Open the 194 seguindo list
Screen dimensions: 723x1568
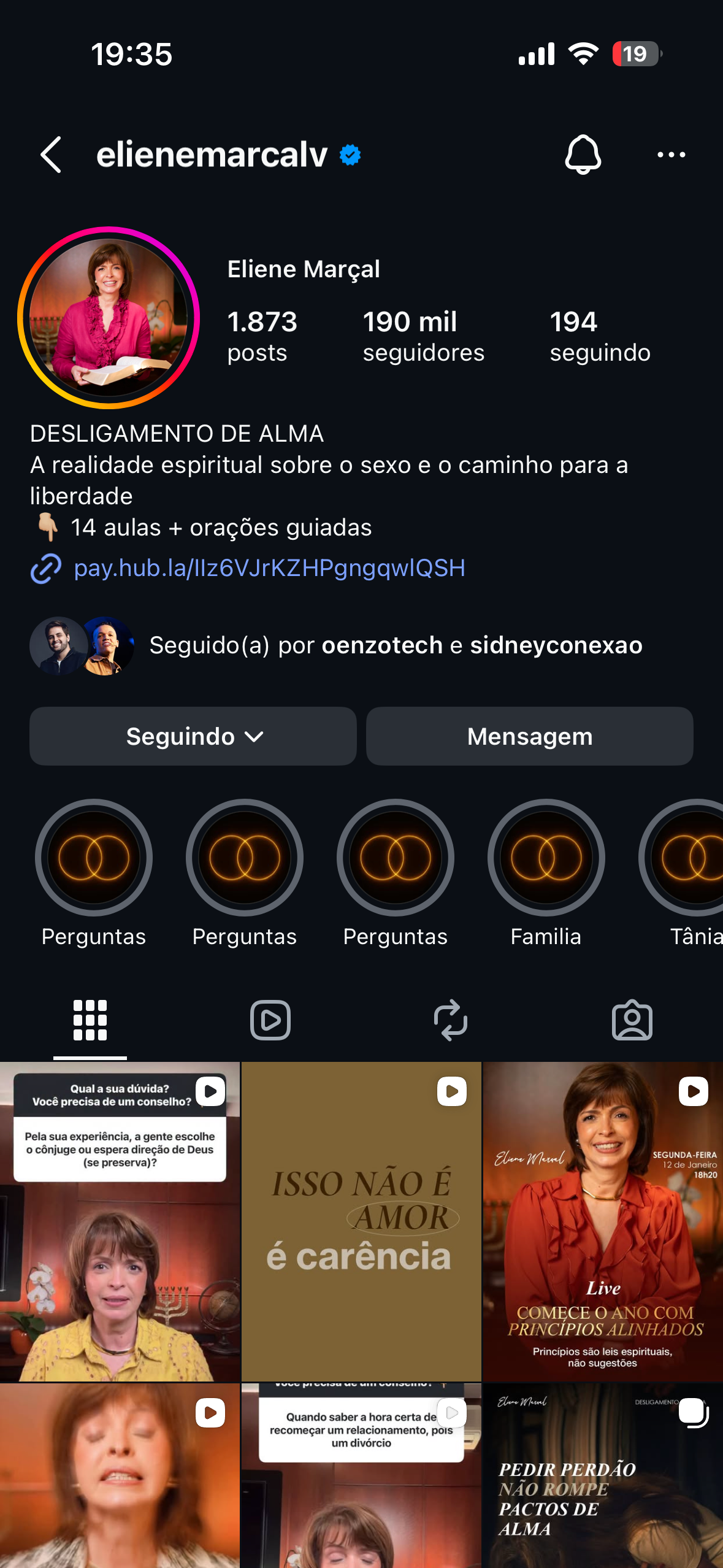pos(599,336)
